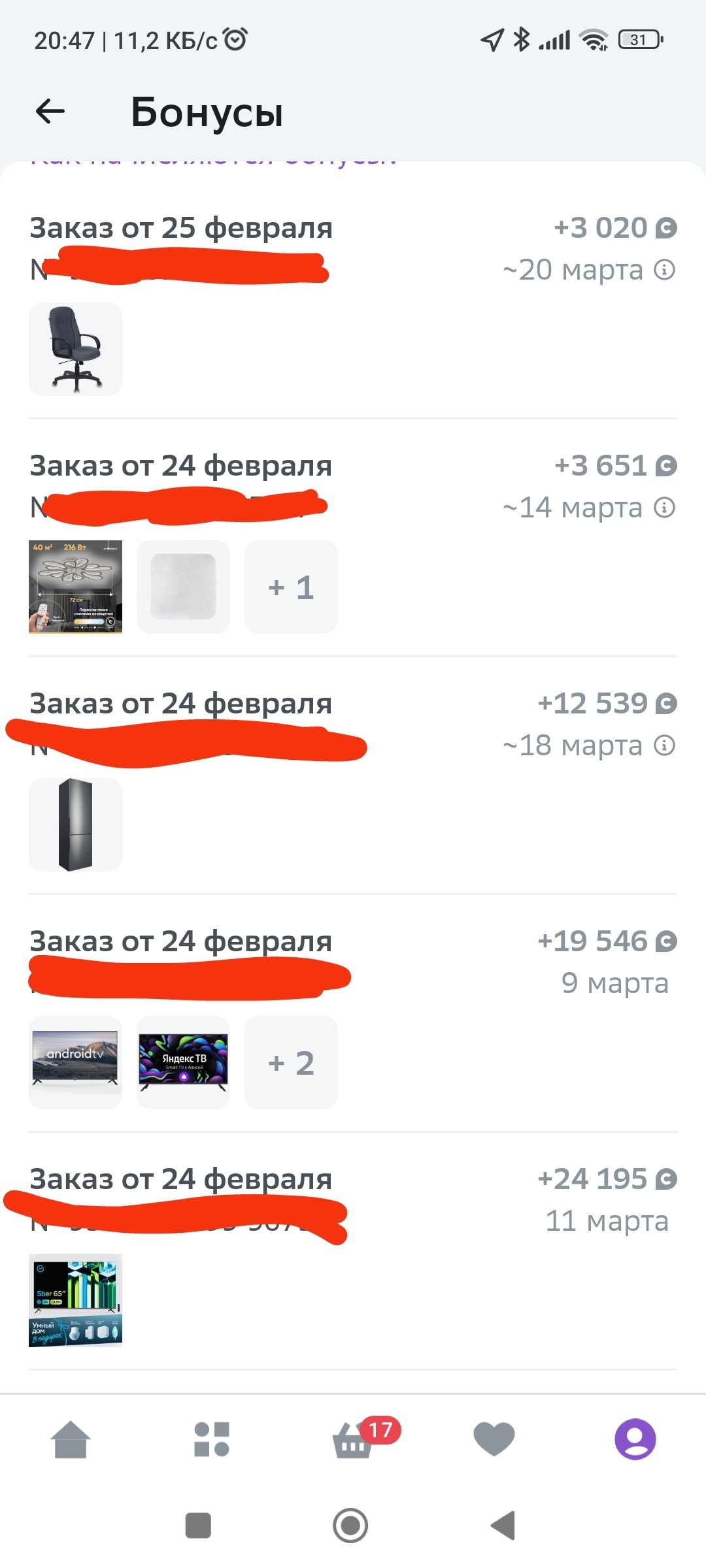
Task: Show info for the ~20 марта bonus date
Action: pyautogui.click(x=665, y=270)
